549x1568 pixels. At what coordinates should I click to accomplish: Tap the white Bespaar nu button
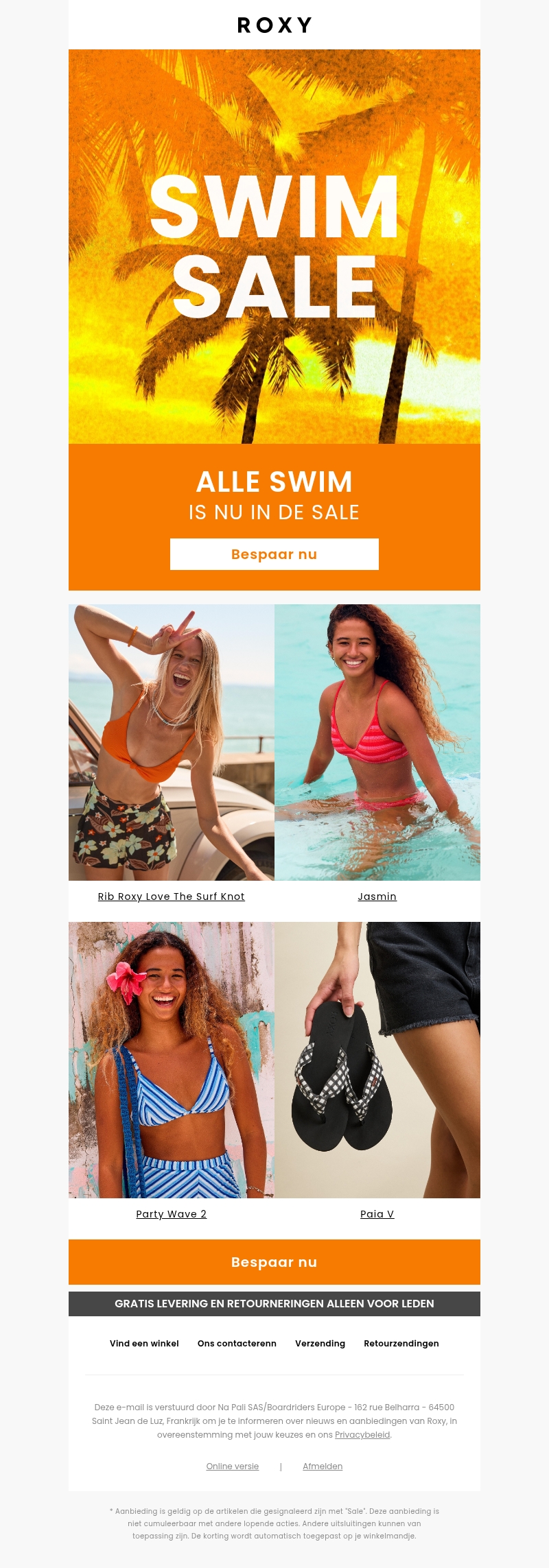point(274,554)
